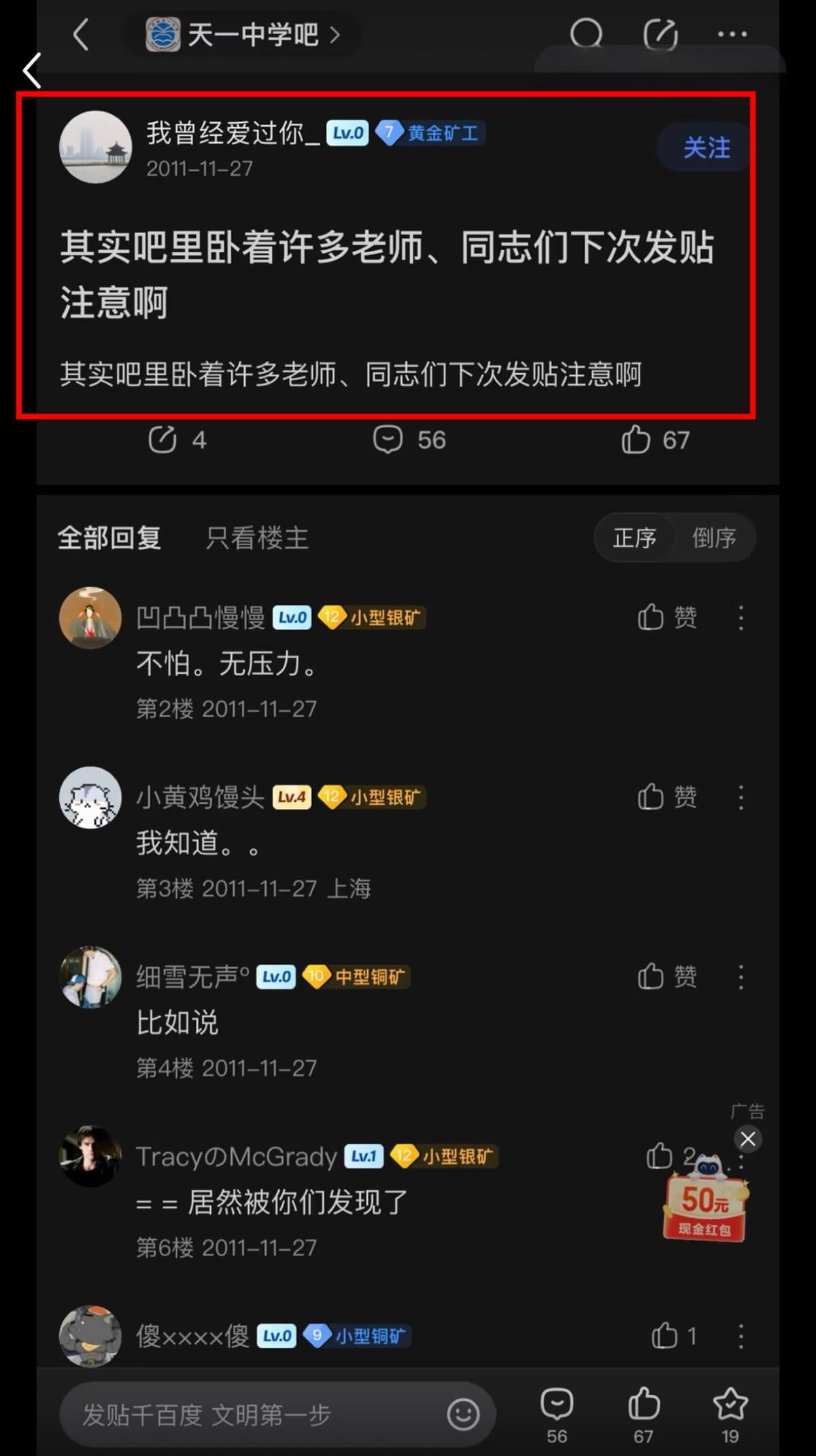Viewport: 816px width, 1456px height.
Task: Open more options for 小黄鸡馒头's reply
Action: point(741,797)
